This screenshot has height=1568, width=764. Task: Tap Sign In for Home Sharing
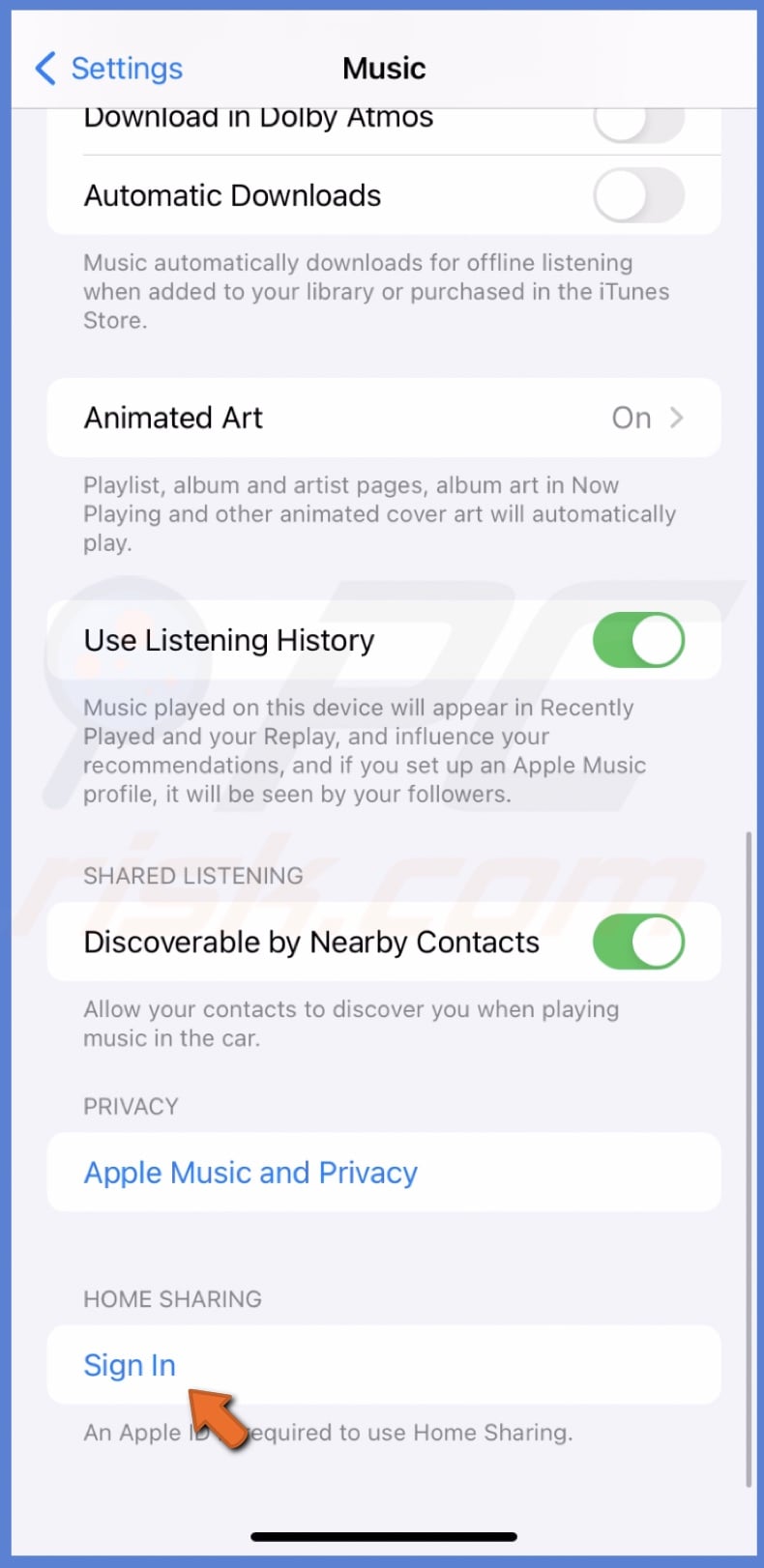coord(130,1365)
